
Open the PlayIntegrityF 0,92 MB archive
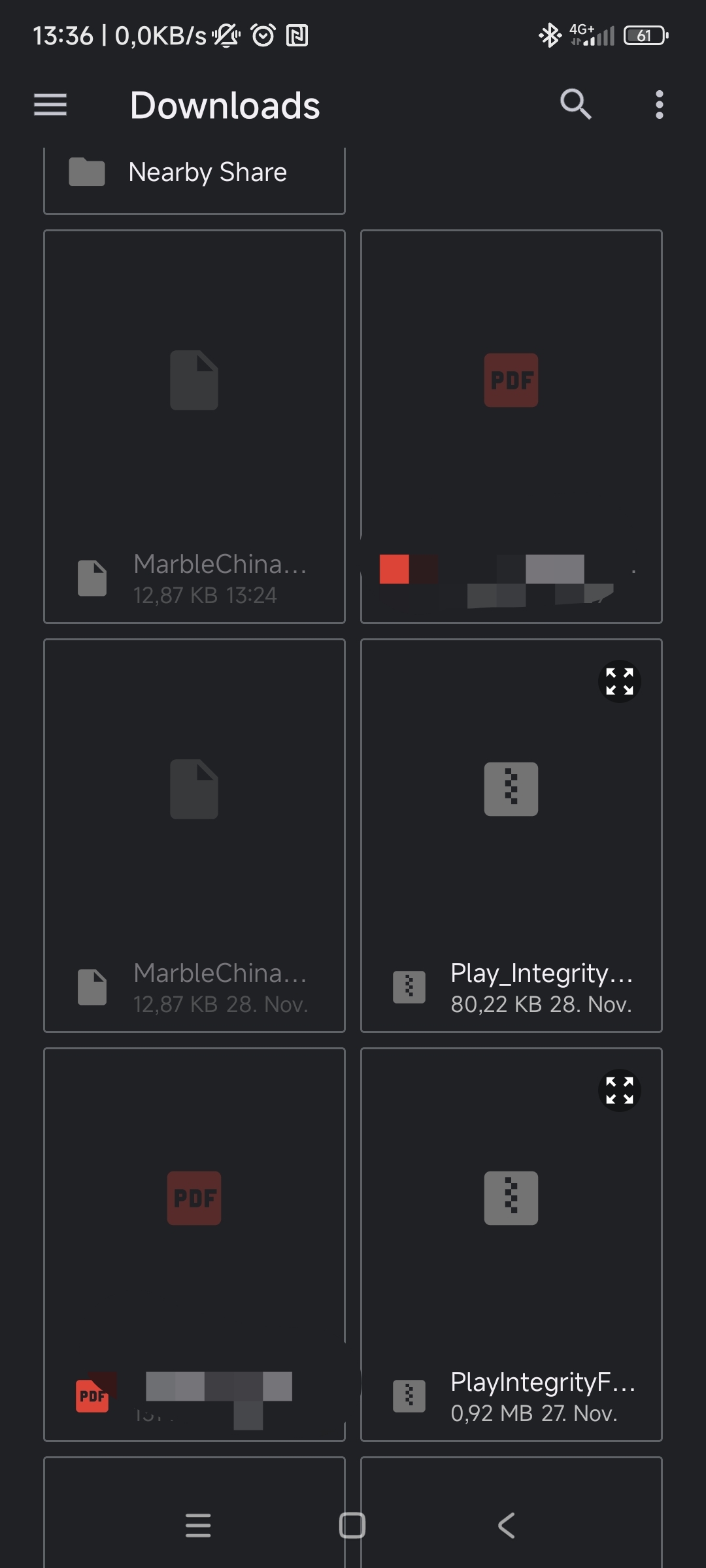pos(511,1245)
